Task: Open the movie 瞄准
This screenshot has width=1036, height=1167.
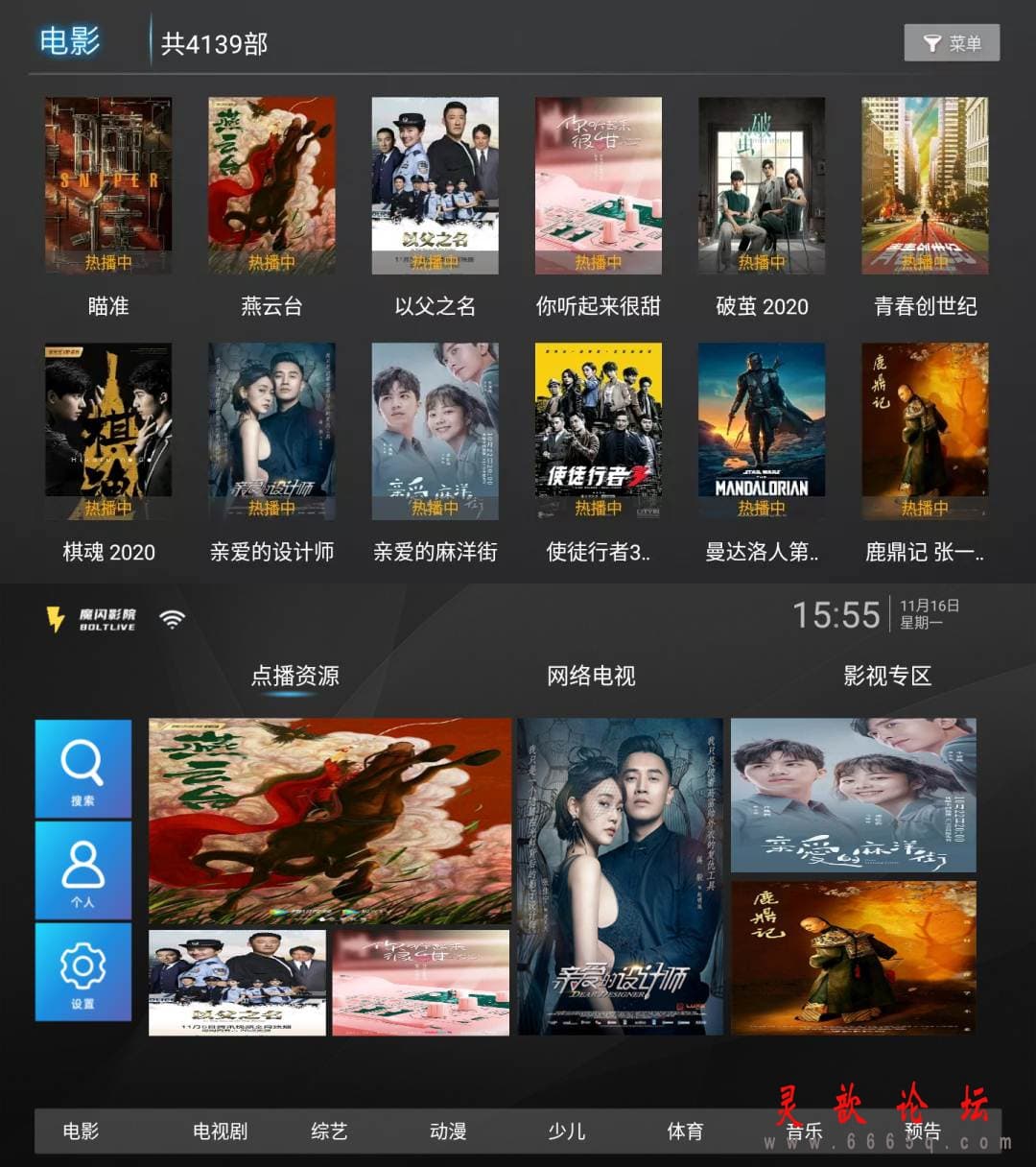Action: tap(108, 186)
